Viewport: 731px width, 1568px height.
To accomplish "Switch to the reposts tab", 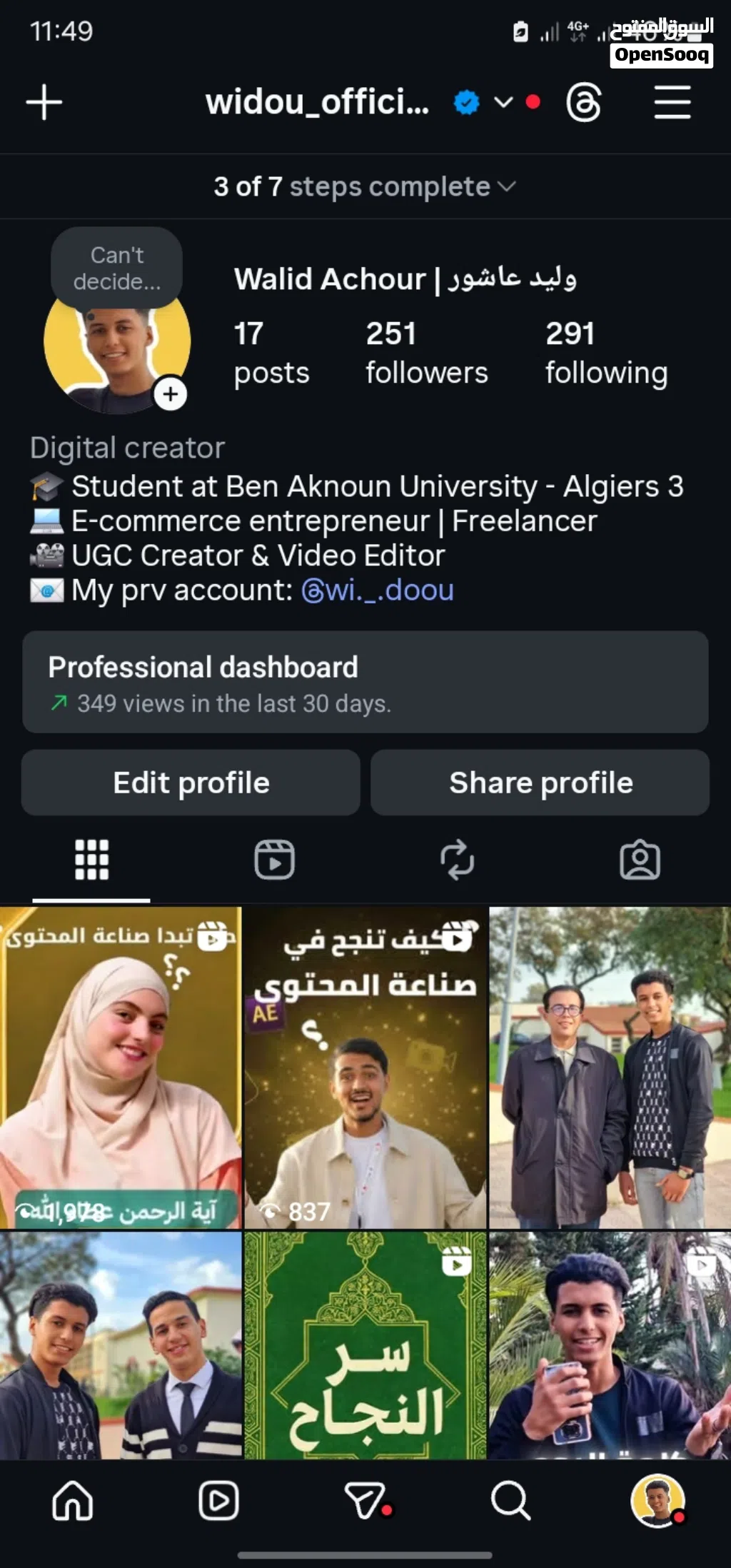I will click(x=457, y=859).
